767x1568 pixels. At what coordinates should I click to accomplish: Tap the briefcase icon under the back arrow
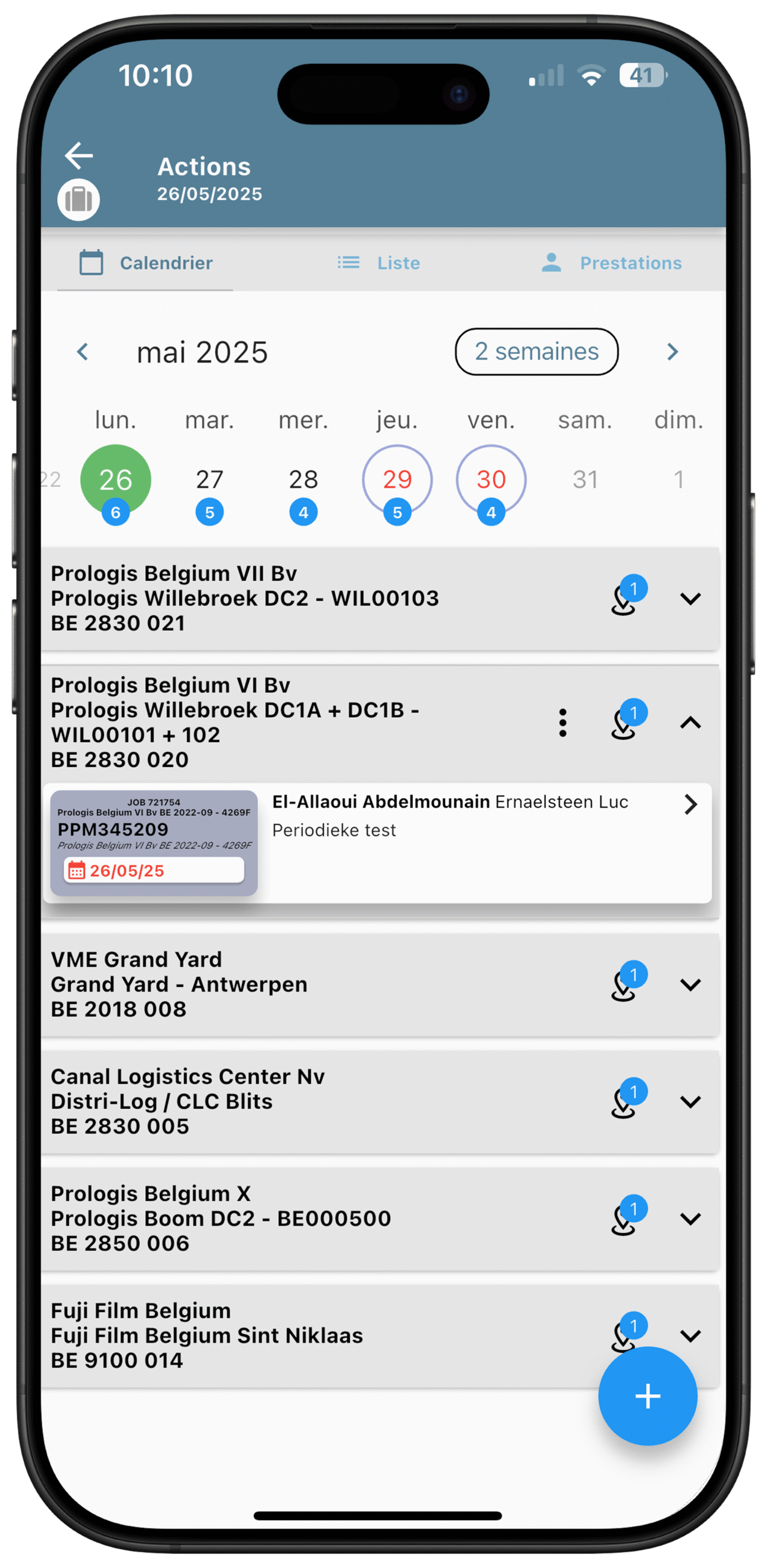pyautogui.click(x=78, y=200)
